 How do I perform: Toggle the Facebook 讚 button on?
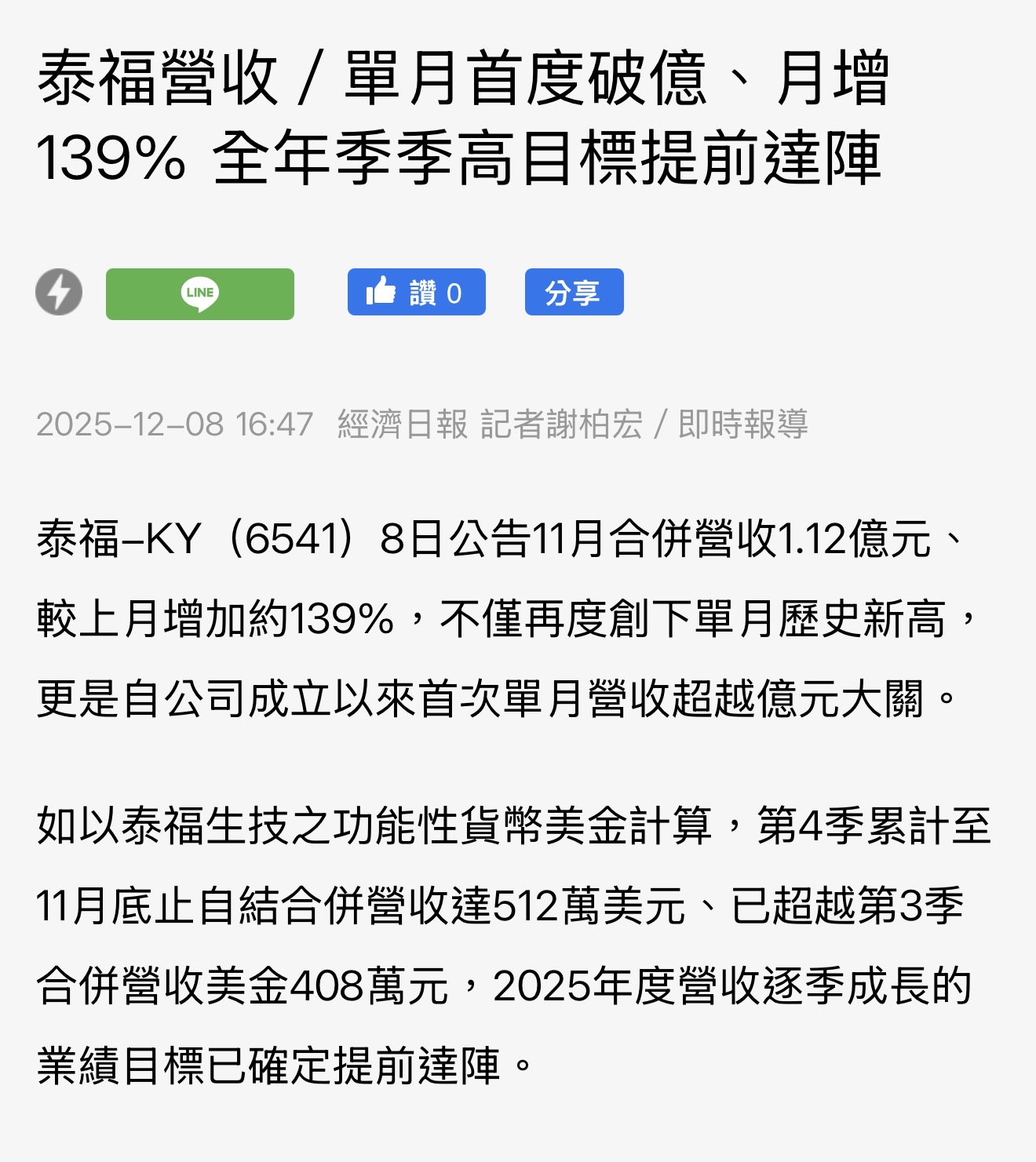pos(416,293)
